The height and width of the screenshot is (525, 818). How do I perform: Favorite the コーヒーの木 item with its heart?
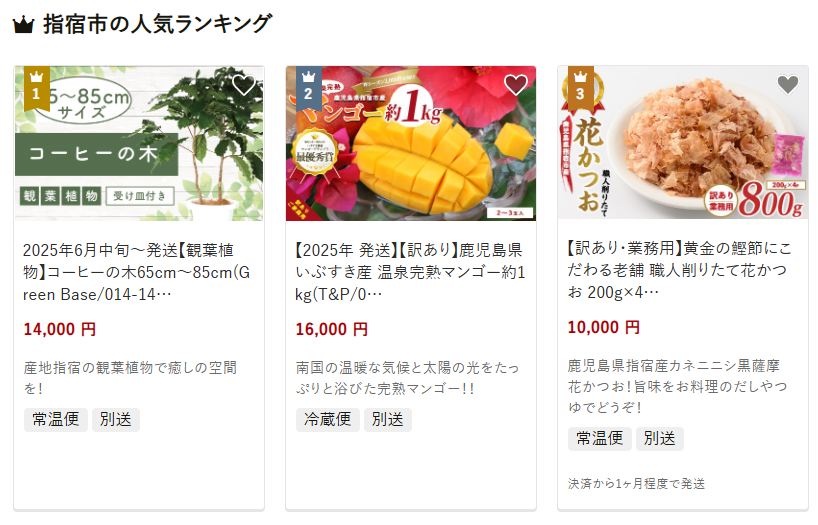(244, 86)
